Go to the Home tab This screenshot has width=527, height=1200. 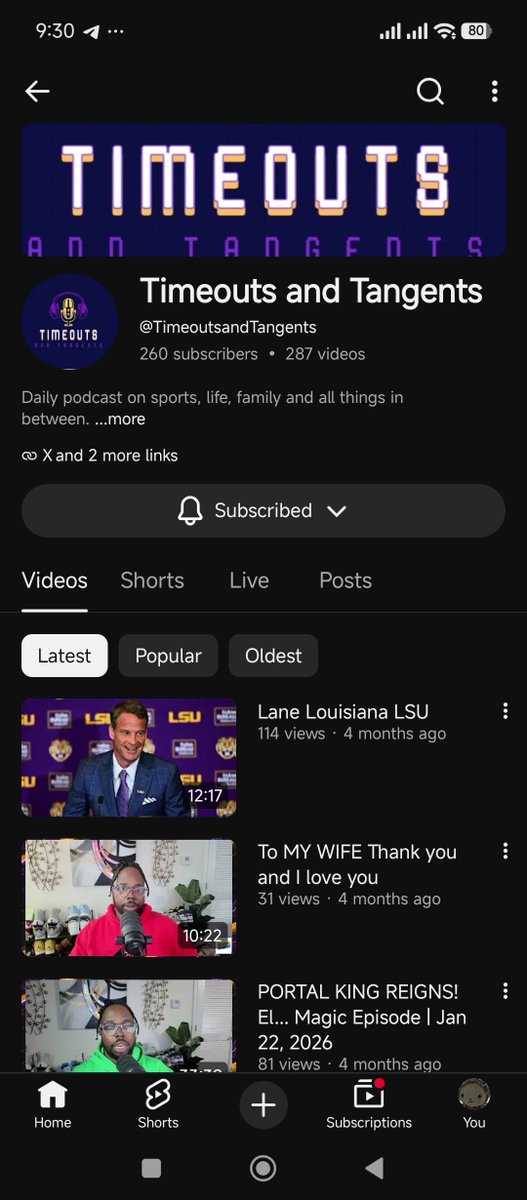(53, 1105)
